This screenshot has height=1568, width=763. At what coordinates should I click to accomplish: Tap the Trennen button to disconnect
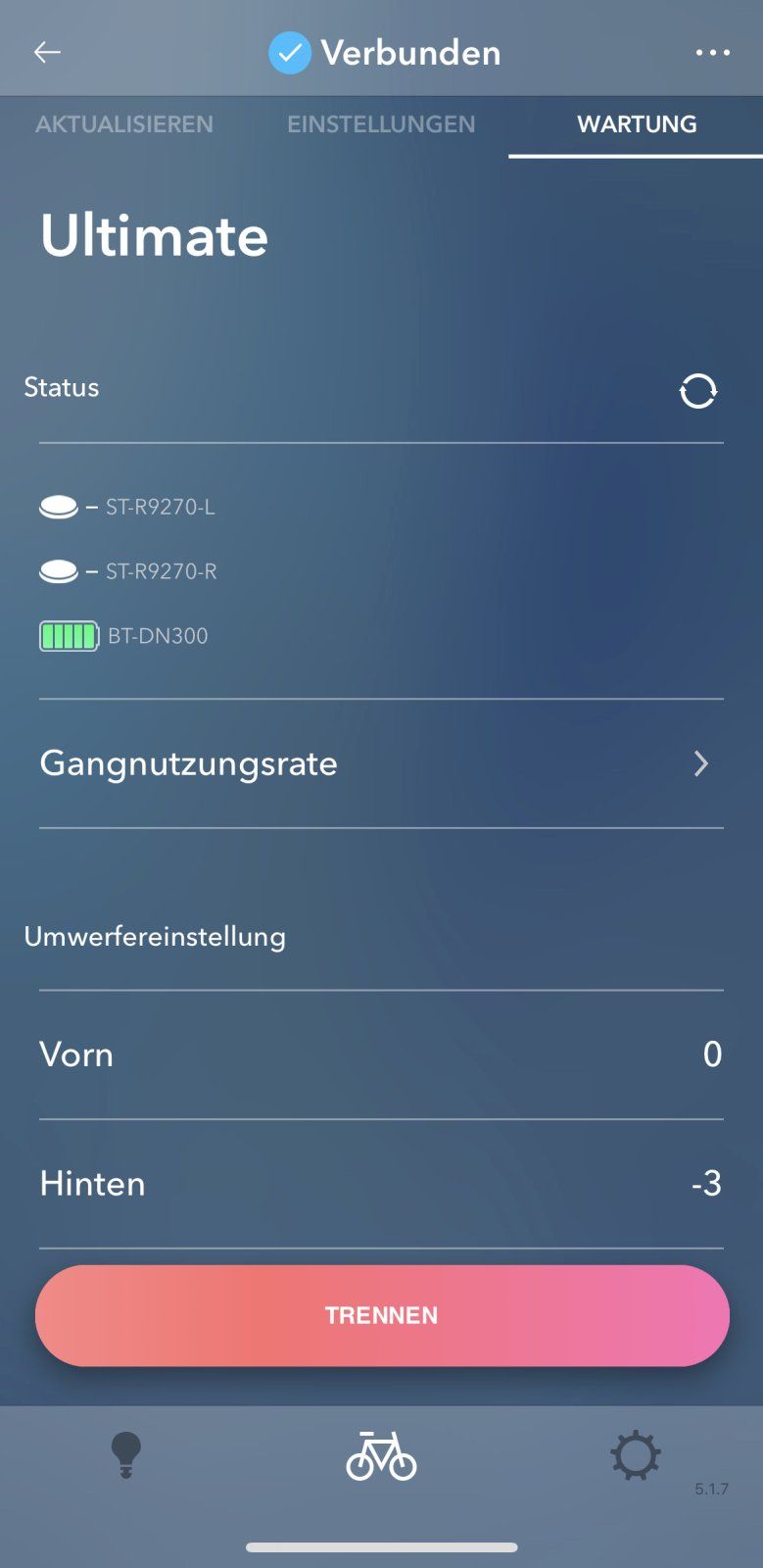pyautogui.click(x=382, y=1315)
